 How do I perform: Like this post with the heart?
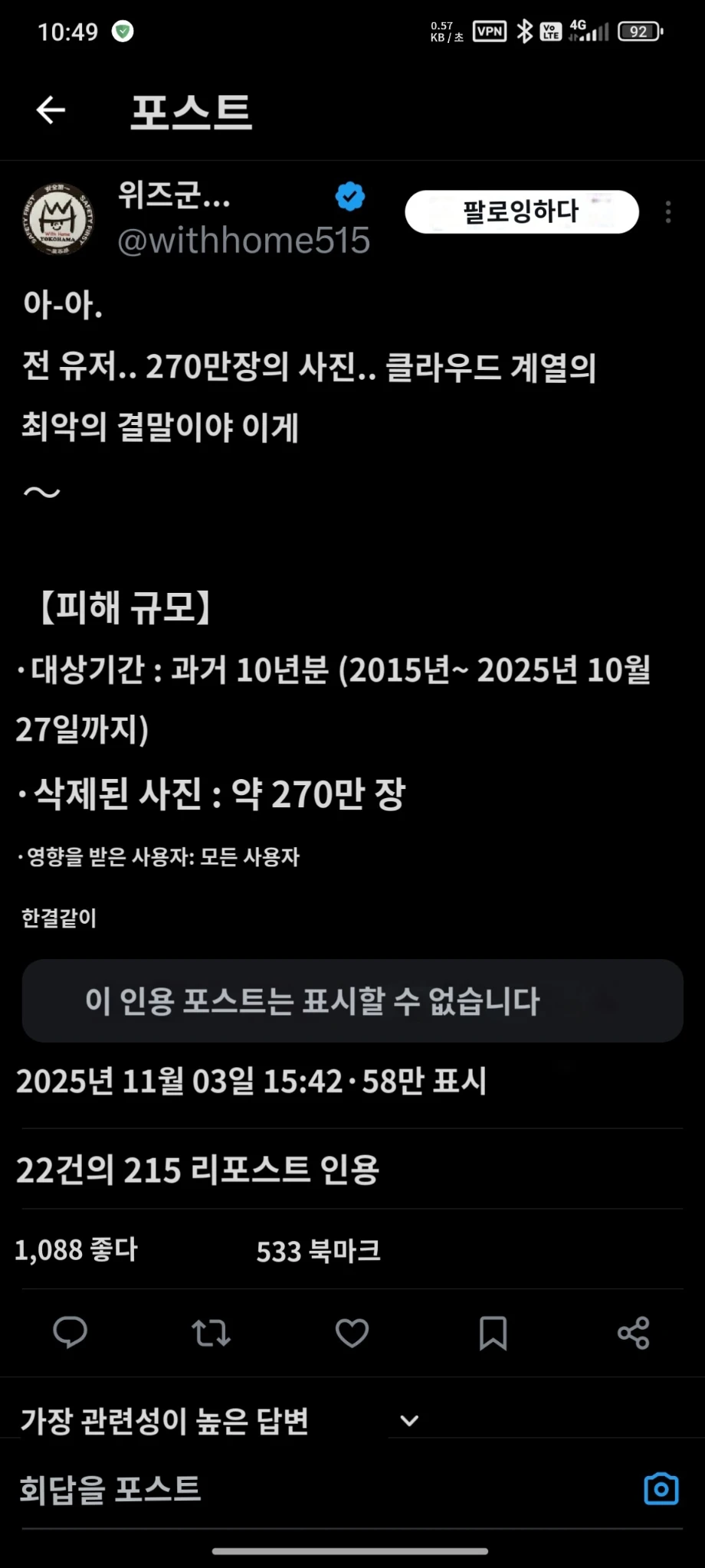point(352,1333)
